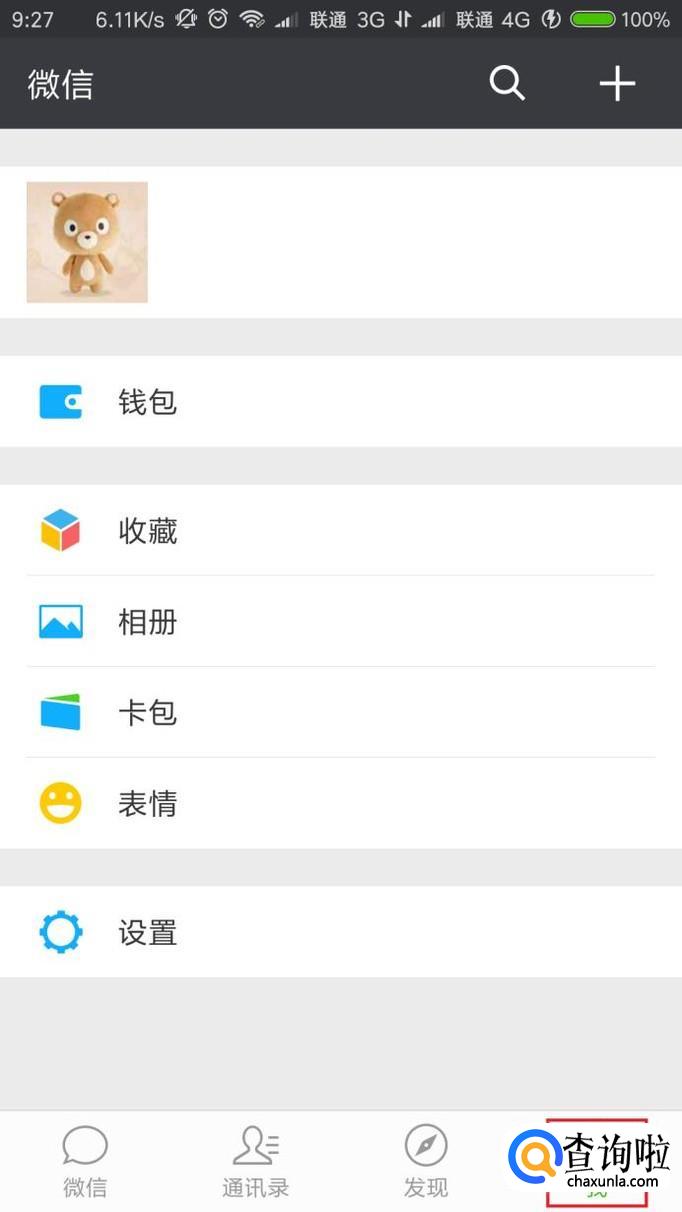Screen dimensions: 682x1212
Task: Open the profile row with bear avatar
Action: tap(340, 242)
